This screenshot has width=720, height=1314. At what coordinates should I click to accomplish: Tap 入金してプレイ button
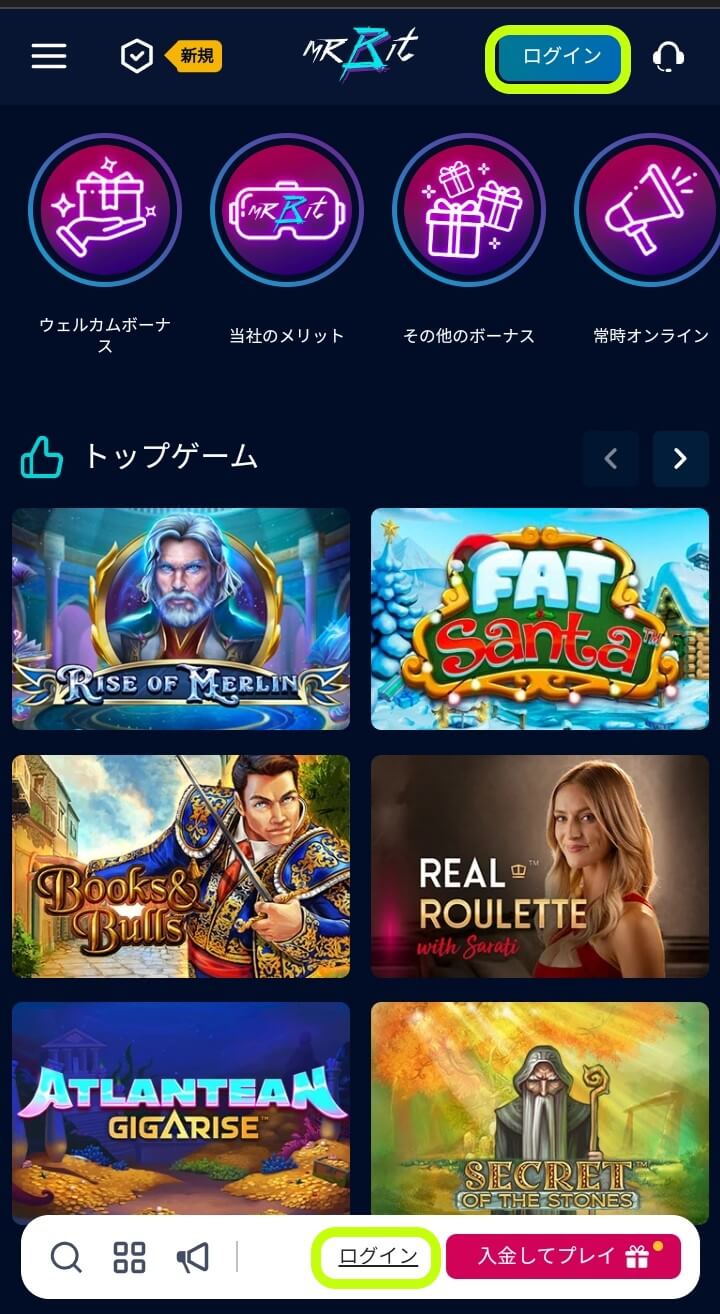tap(563, 1257)
